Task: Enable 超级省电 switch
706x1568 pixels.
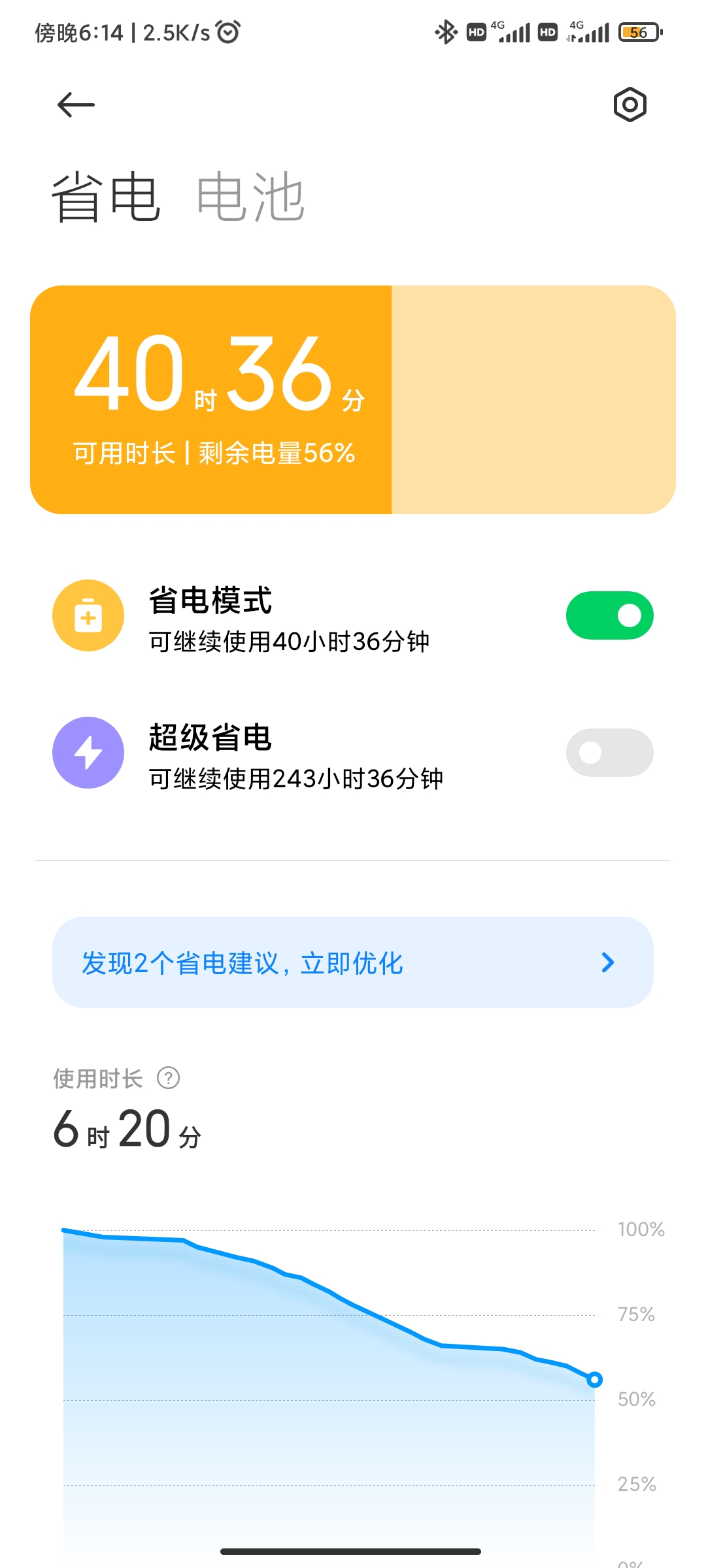Action: tap(609, 753)
